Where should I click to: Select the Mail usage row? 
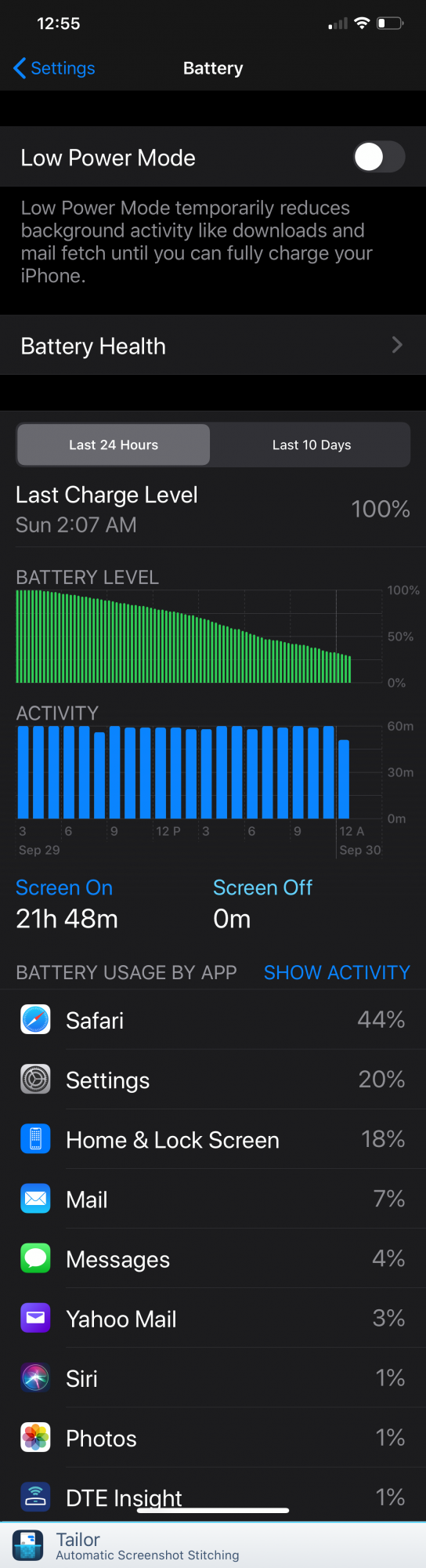(x=213, y=1199)
